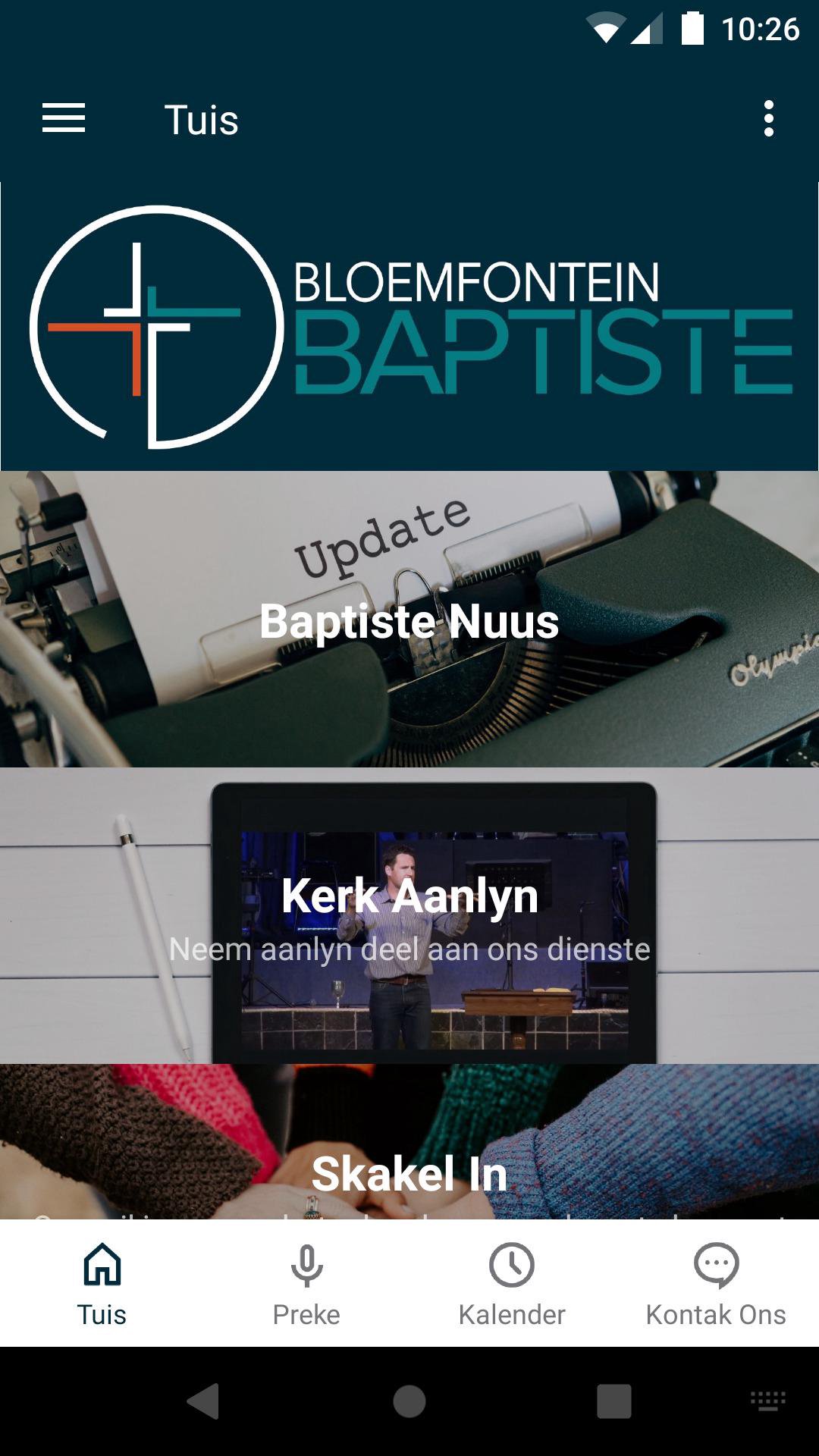The height and width of the screenshot is (1456, 819).
Task: Go to the Kalender tab
Action: pyautogui.click(x=512, y=1283)
